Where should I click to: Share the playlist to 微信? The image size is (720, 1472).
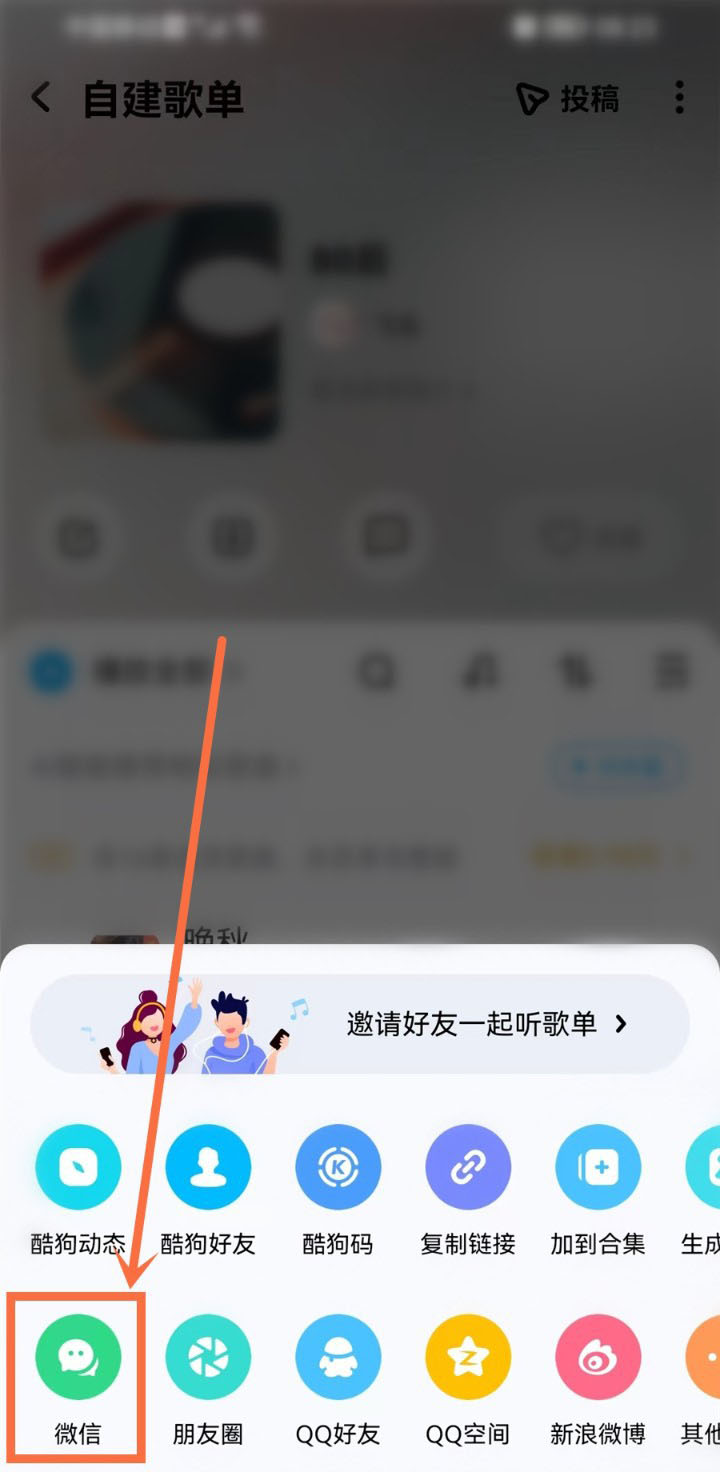point(78,1357)
